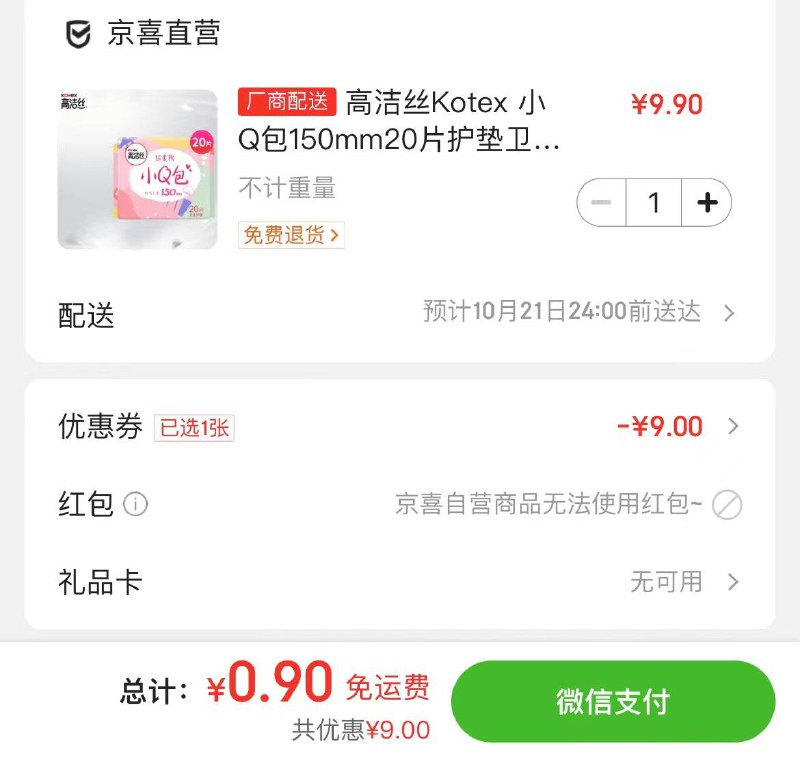This screenshot has width=800, height=761.
Task: Increase quantity with the plus button
Action: point(707,203)
